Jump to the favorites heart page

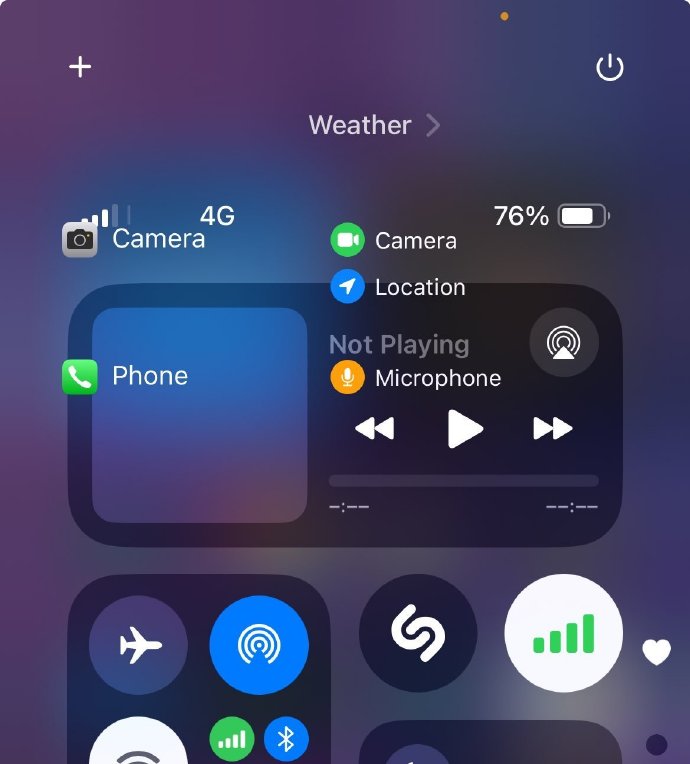pos(656,652)
